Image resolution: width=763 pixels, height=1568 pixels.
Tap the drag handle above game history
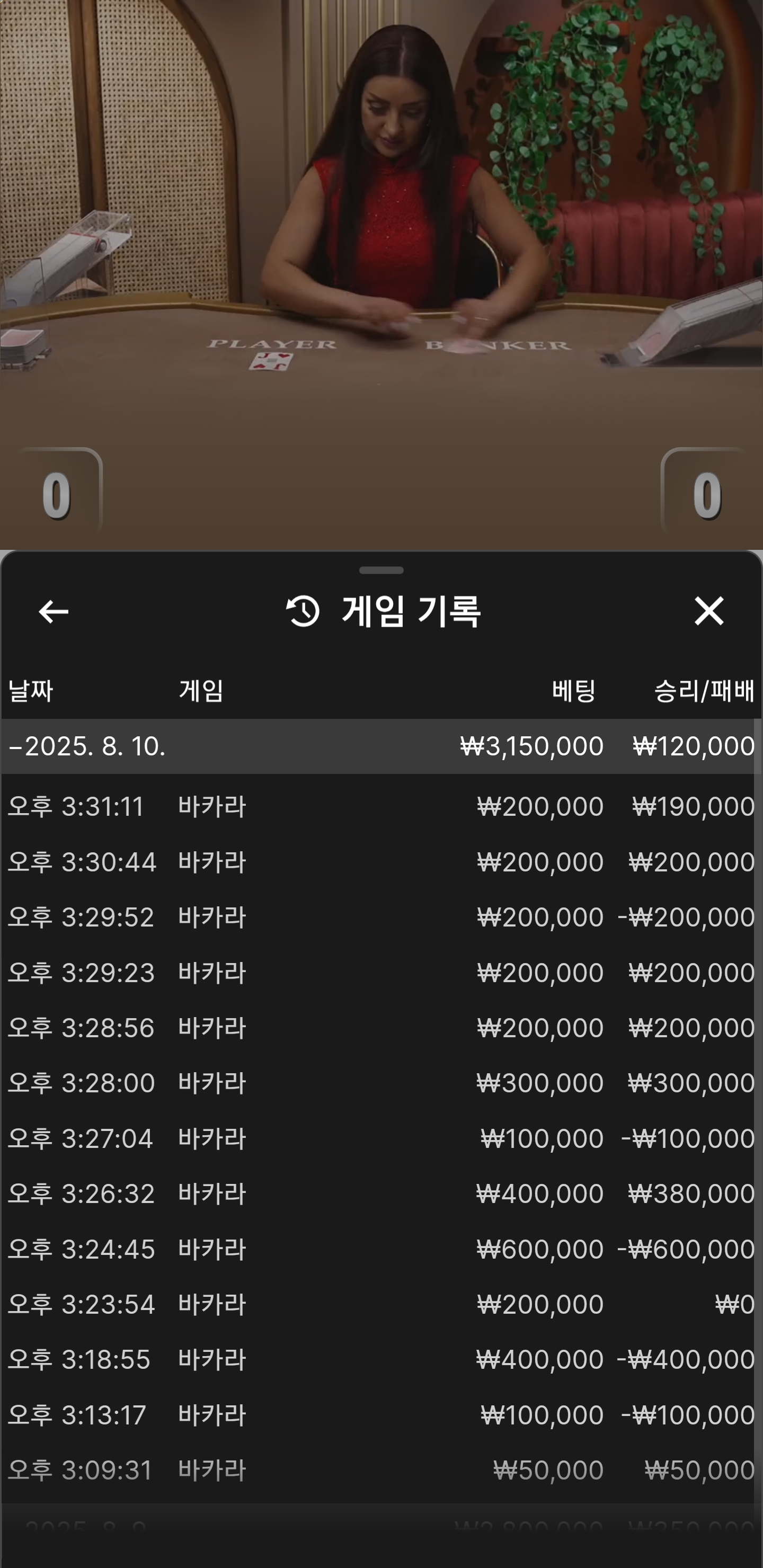coord(381,571)
